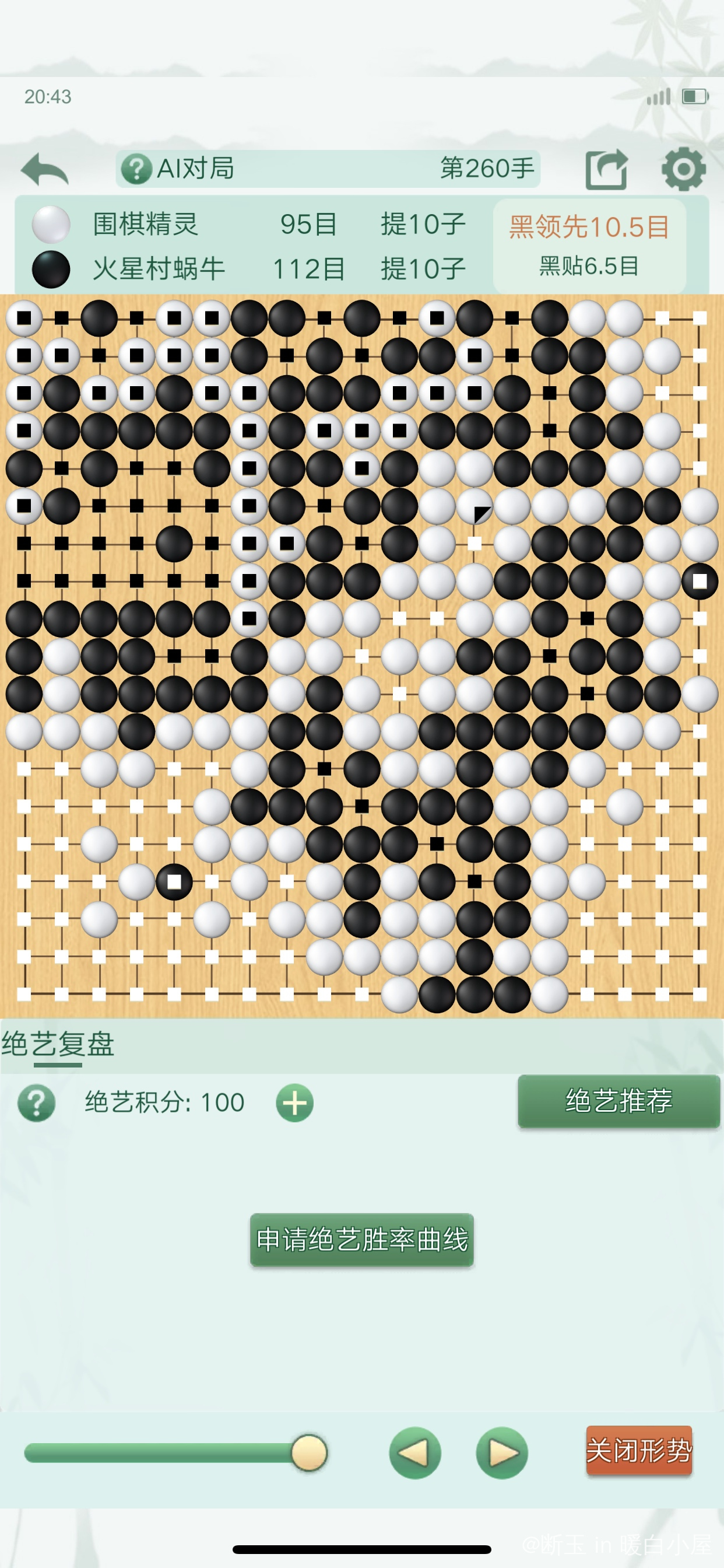Add more 绝艺积分 with the plus button
The width and height of the screenshot is (724, 1568).
tap(295, 1102)
